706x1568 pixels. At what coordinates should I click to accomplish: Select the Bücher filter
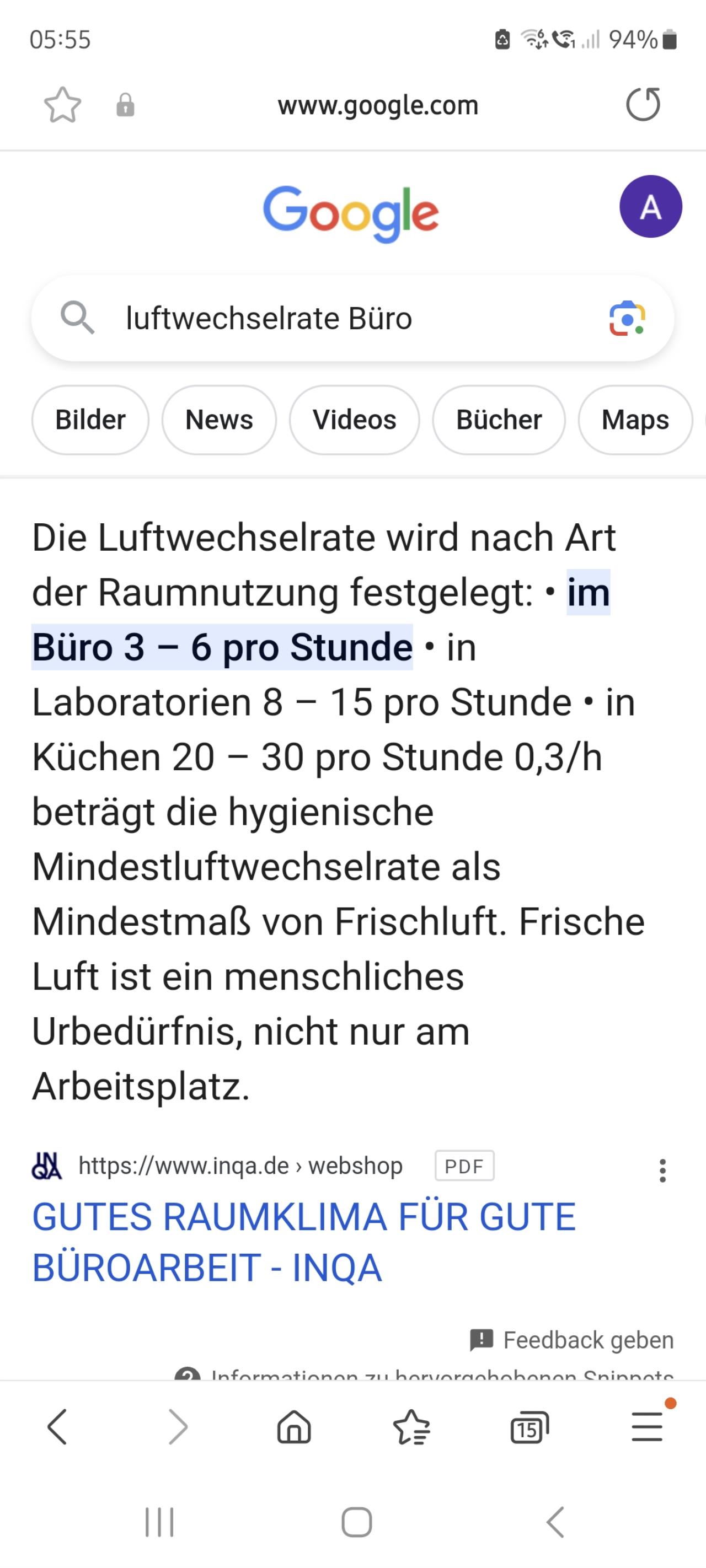[499, 420]
